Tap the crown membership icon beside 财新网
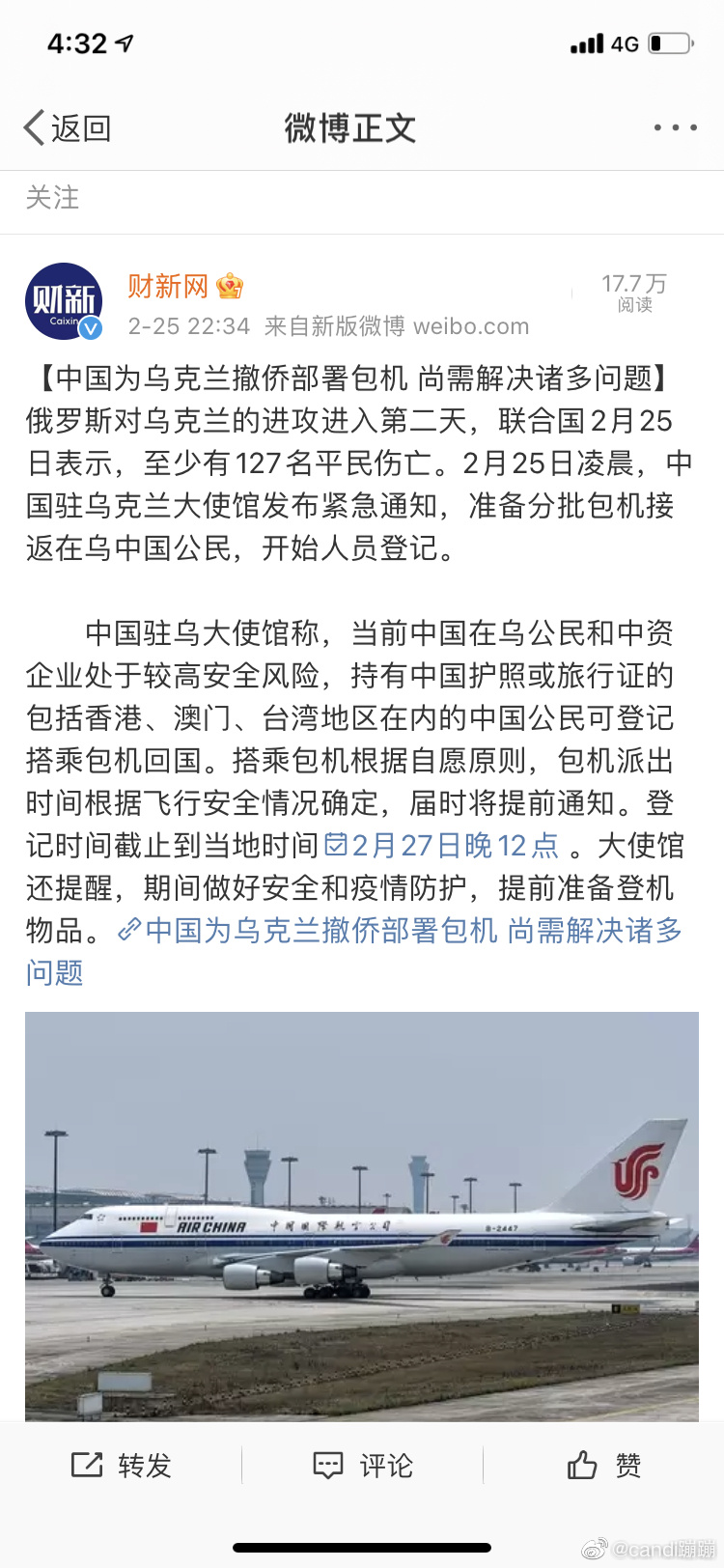724x1568 pixels. pyautogui.click(x=231, y=286)
